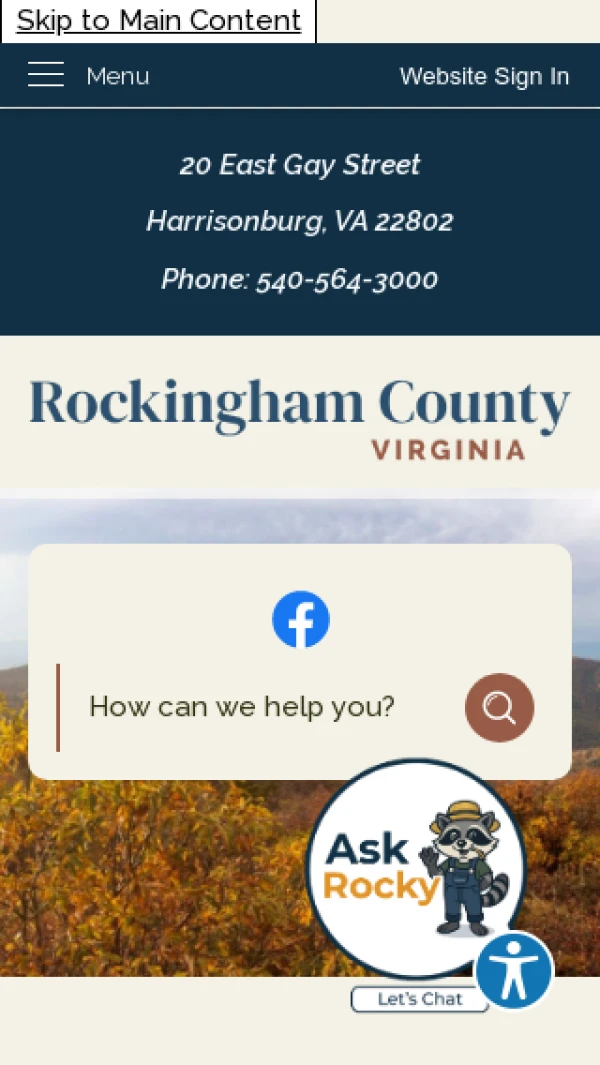This screenshot has height=1065, width=600.
Task: Go to Rockingham County homepage logo
Action: [300, 418]
